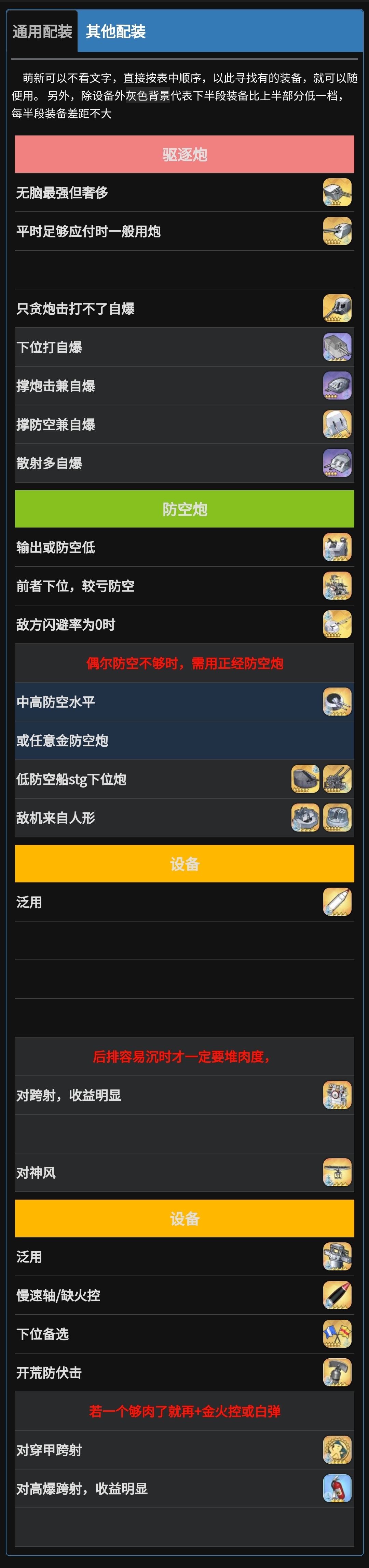This screenshot has height=1568, width=369.
Task: Open the equipment icon for 敌方闪避率为0时
Action: click(337, 625)
